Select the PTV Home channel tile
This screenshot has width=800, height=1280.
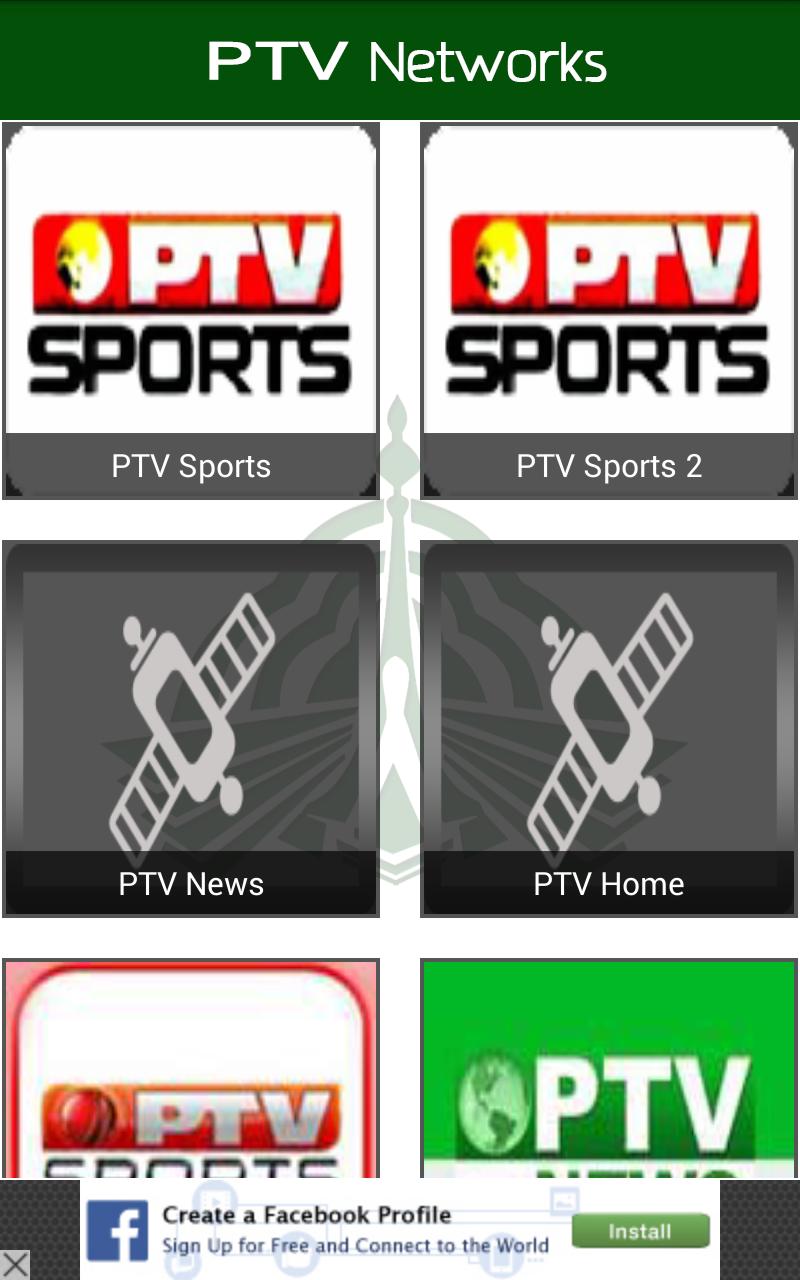coord(609,725)
